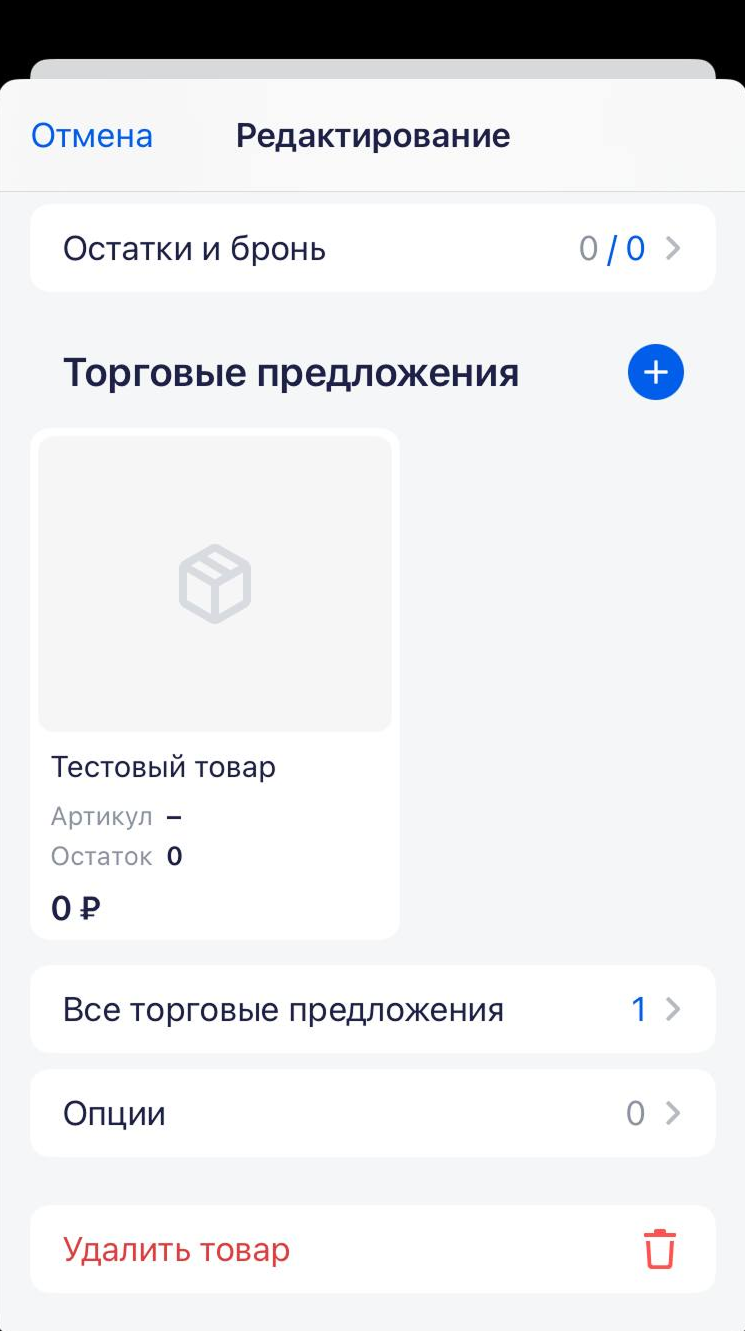The height and width of the screenshot is (1331, 745).
Task: Open the Опции row
Action: (372, 1114)
